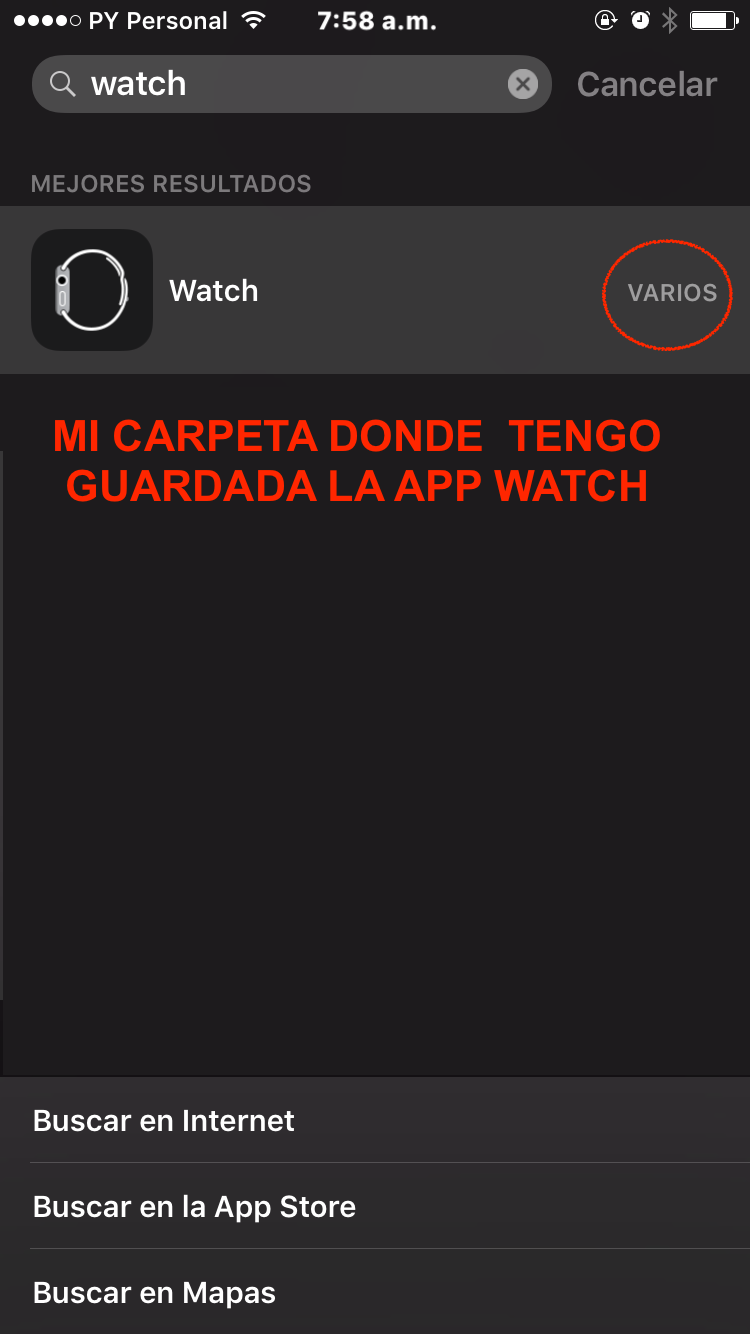Clear the search text
Screen dimensions: 750x1334
[x=522, y=84]
